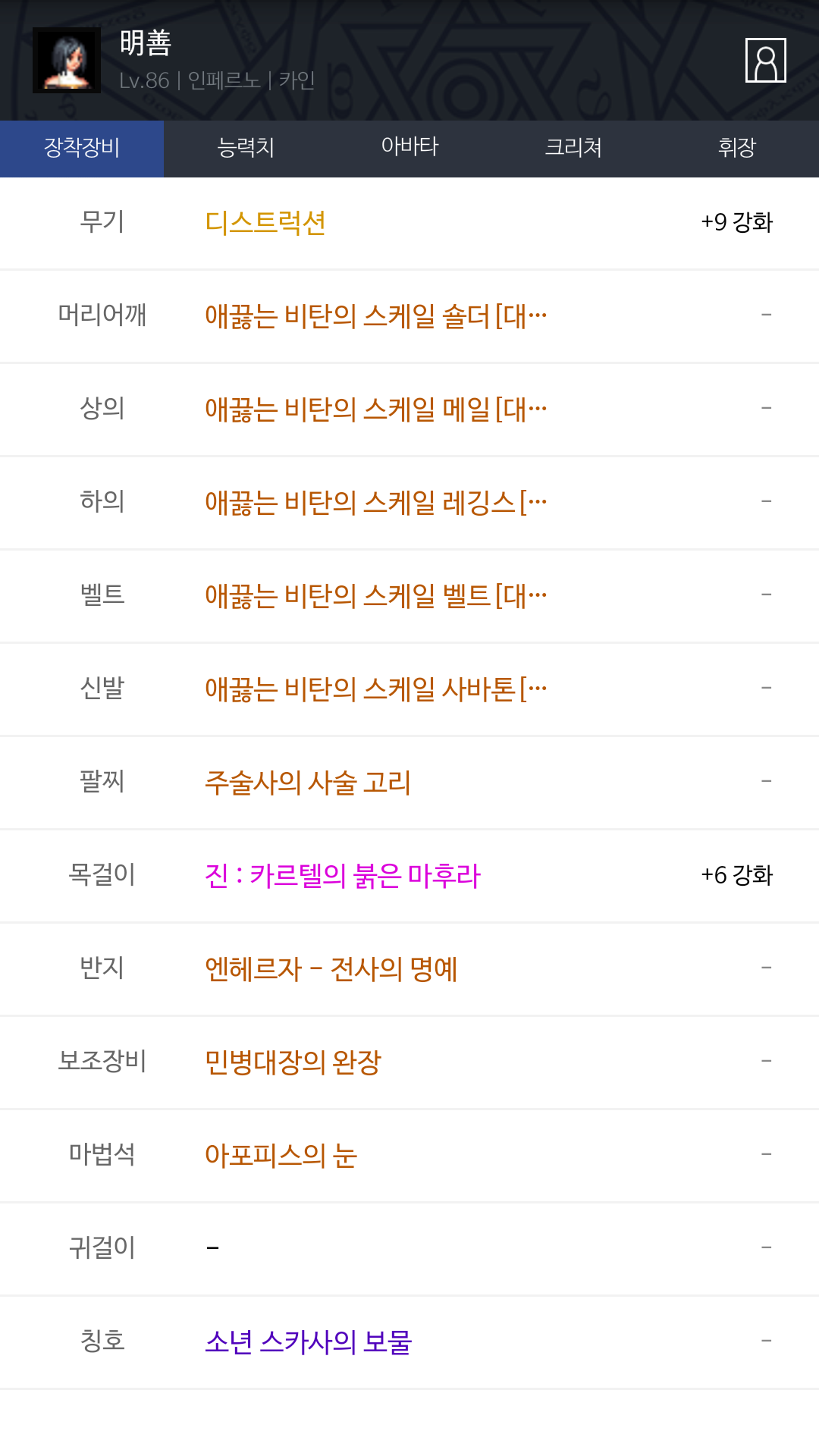This screenshot has height=1456, width=819.
Task: Open ring 엔헤르자 - 전사의 명예
Action: 331,968
